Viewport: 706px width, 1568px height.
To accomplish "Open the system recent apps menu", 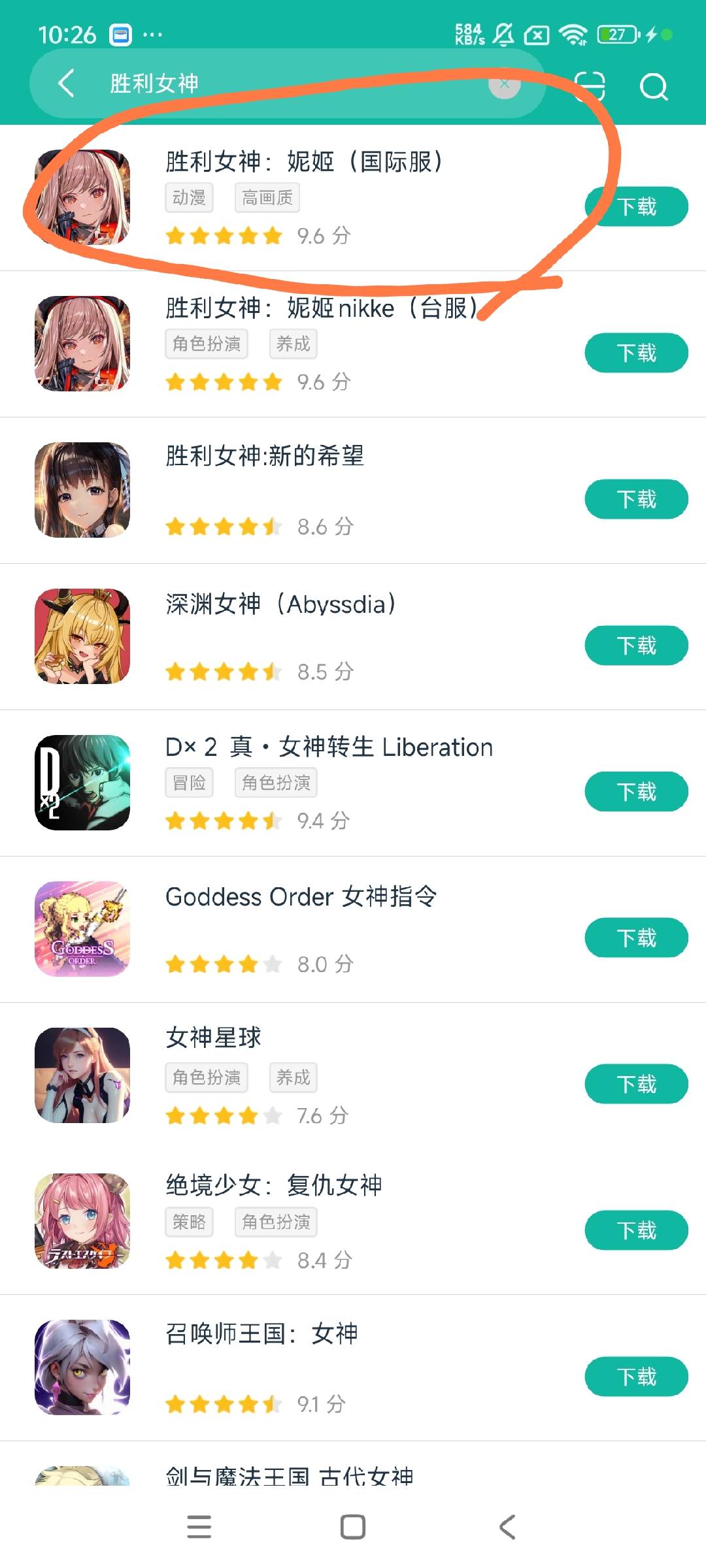I will pos(199,1527).
